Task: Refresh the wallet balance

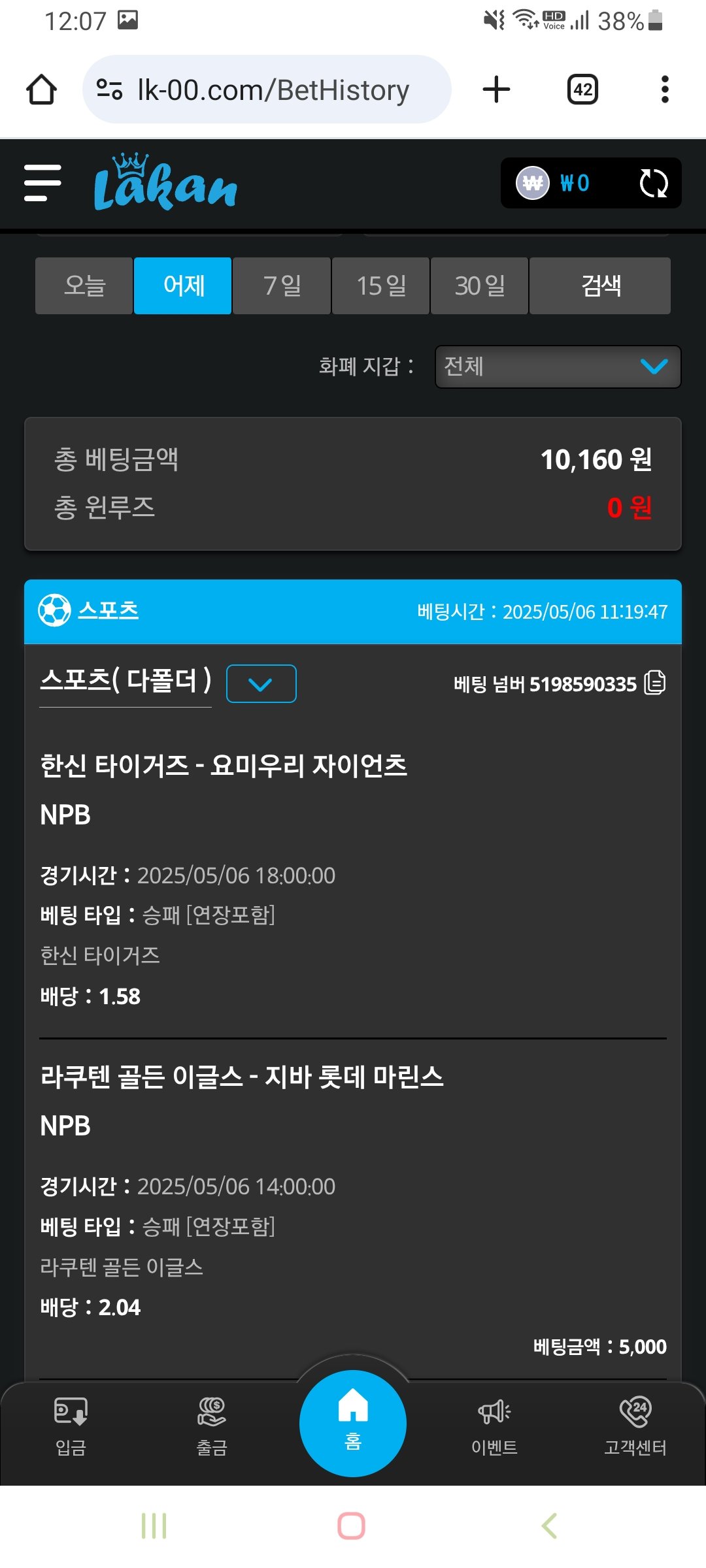Action: pos(653,184)
